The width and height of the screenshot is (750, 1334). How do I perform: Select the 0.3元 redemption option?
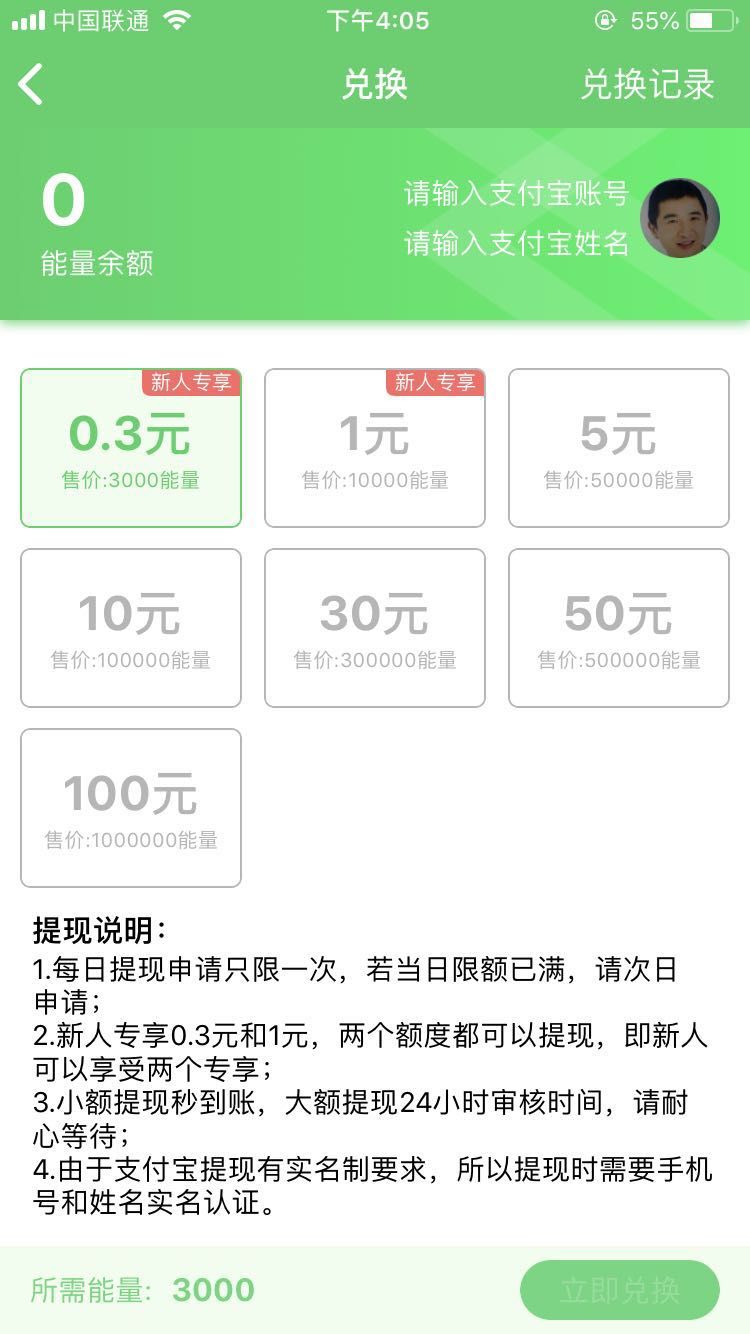tap(131, 448)
